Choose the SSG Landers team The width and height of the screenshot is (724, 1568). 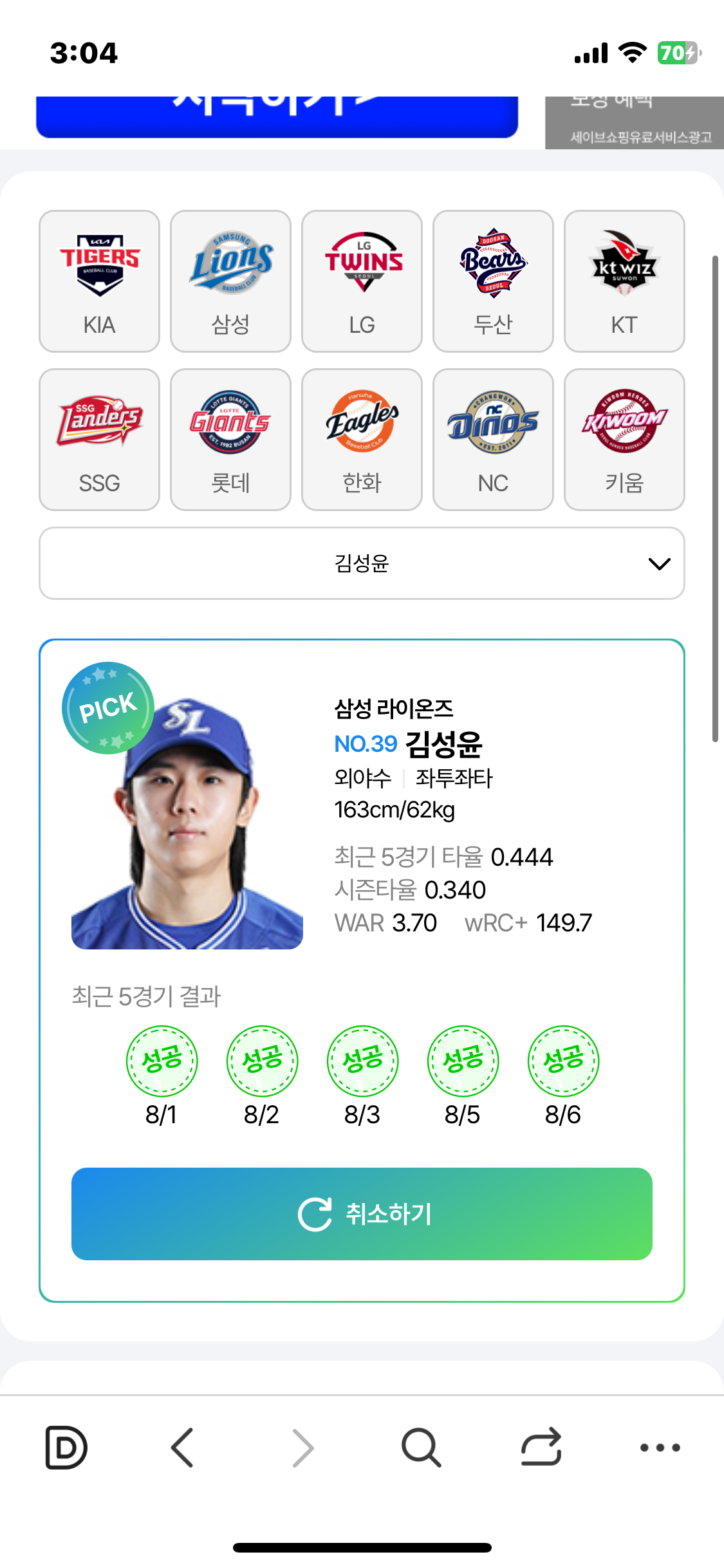click(99, 440)
